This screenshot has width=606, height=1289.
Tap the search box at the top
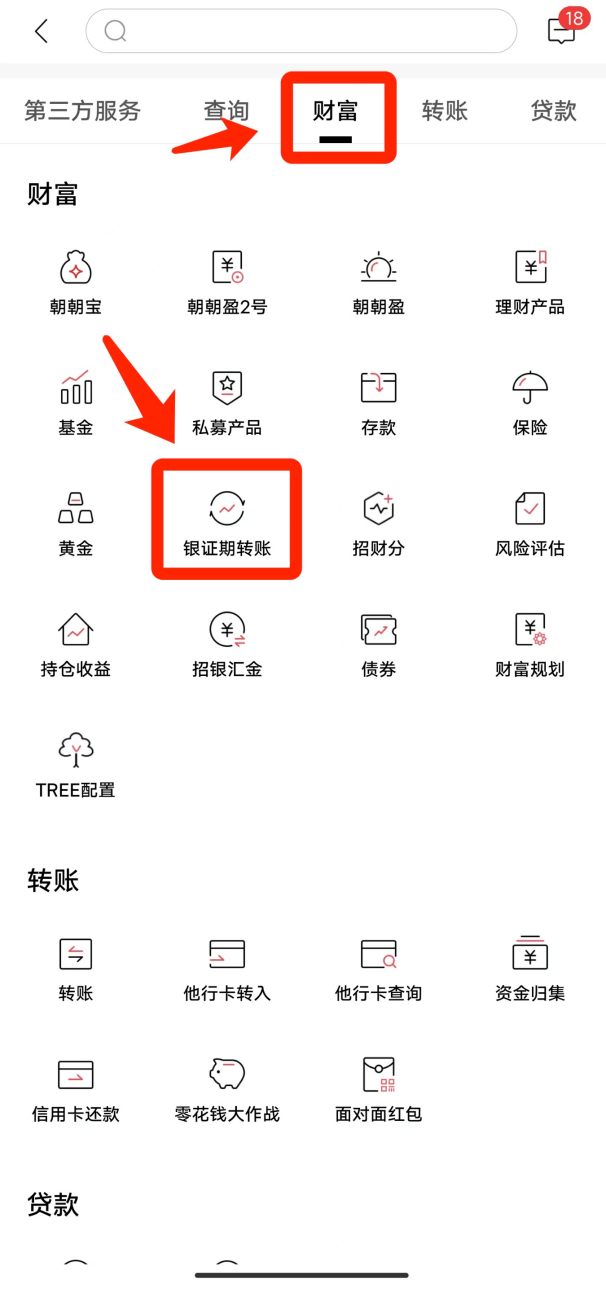coord(300,32)
